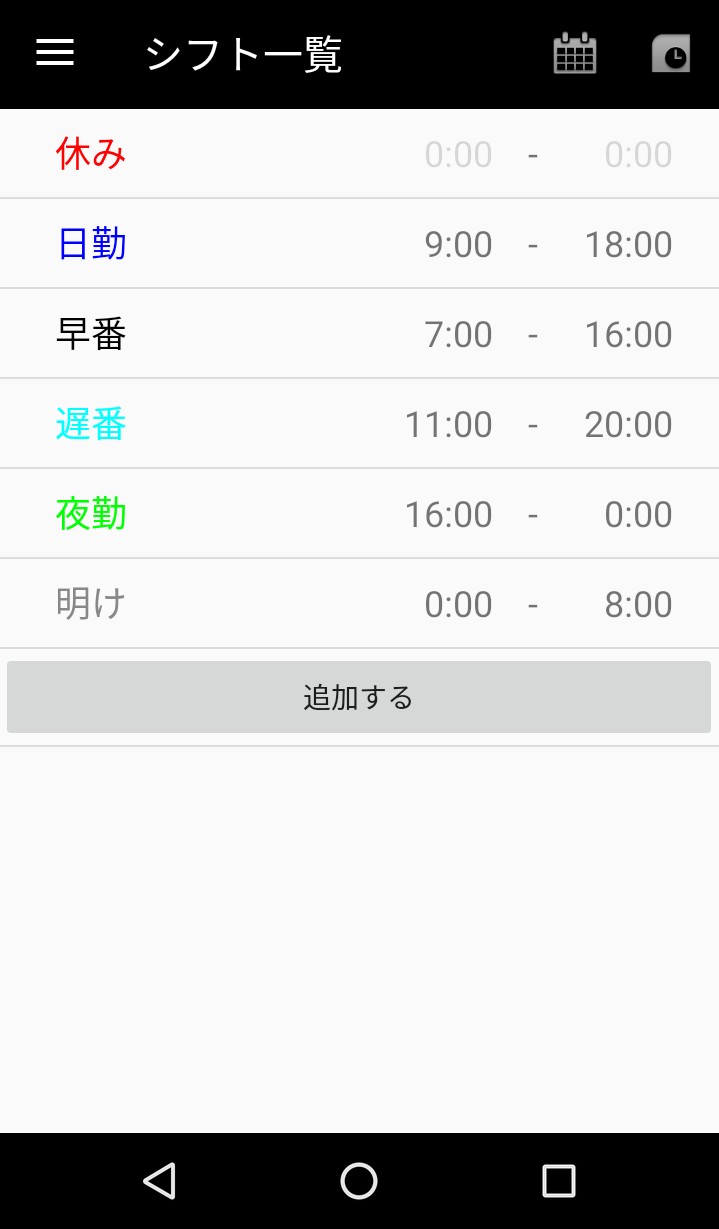Return to the home screen

pos(359,1181)
